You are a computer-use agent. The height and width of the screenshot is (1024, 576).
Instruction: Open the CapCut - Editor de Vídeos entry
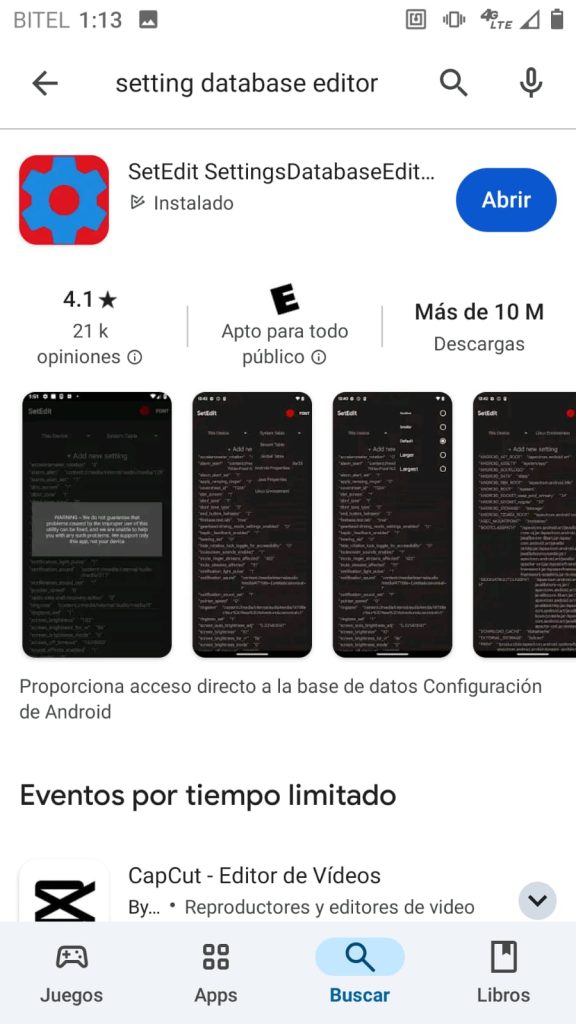click(254, 875)
